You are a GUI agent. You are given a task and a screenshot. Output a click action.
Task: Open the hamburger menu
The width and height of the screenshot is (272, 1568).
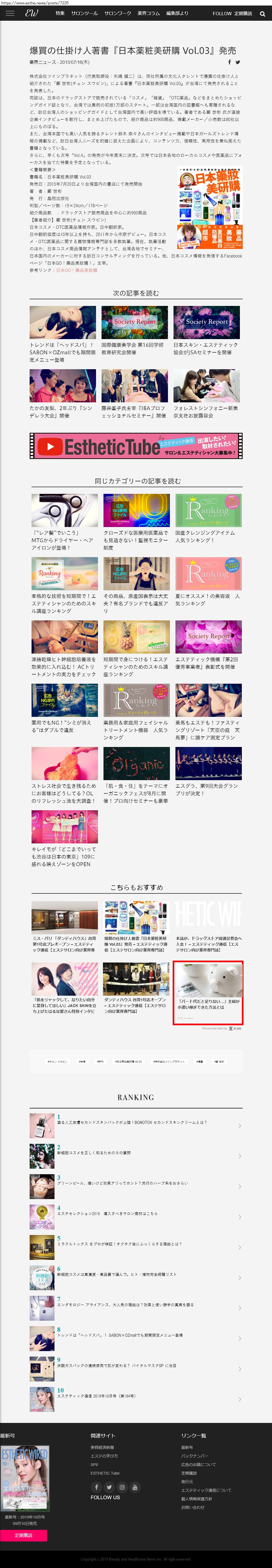[10, 13]
